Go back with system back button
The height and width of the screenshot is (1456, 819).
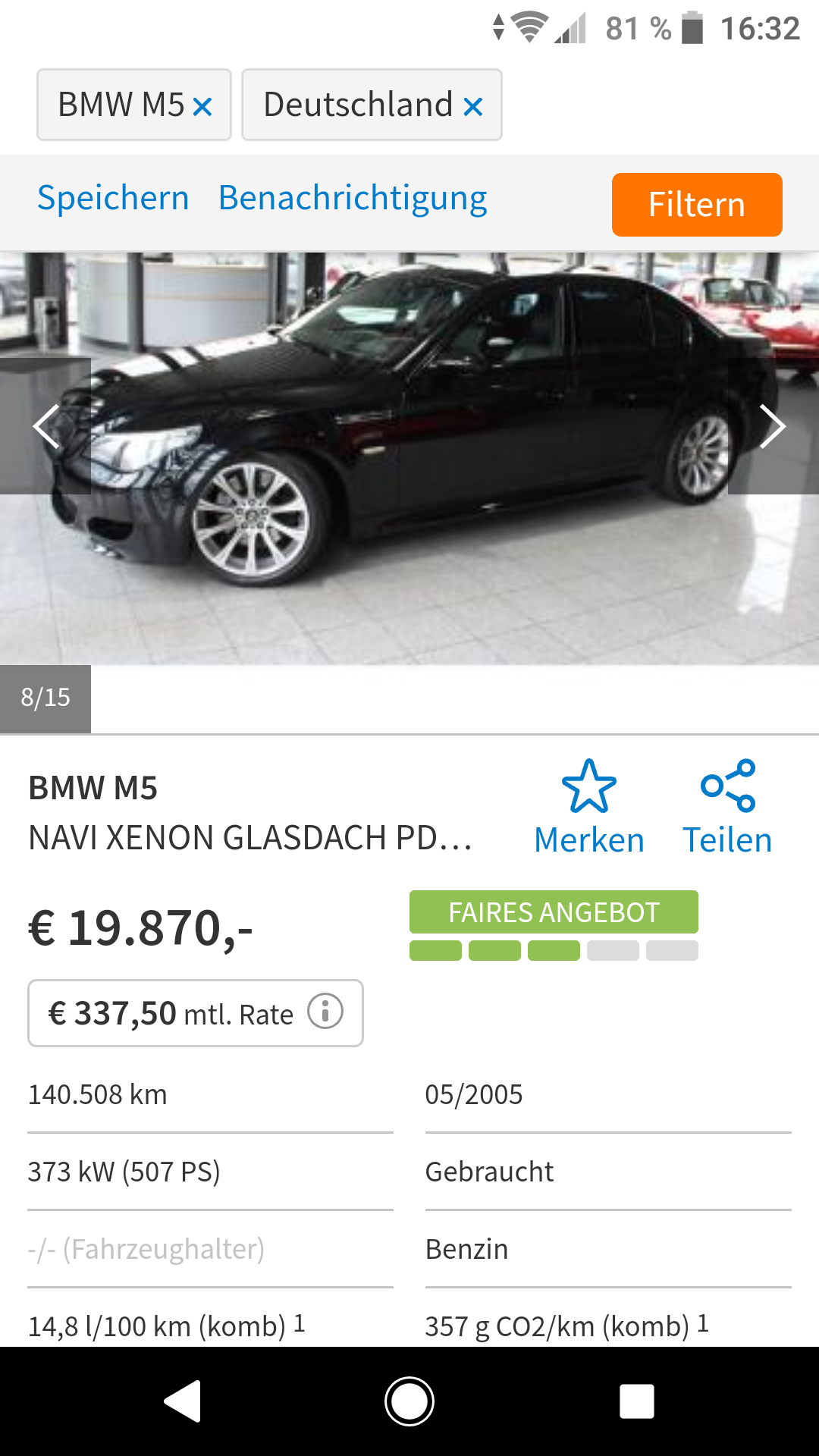point(183,1401)
